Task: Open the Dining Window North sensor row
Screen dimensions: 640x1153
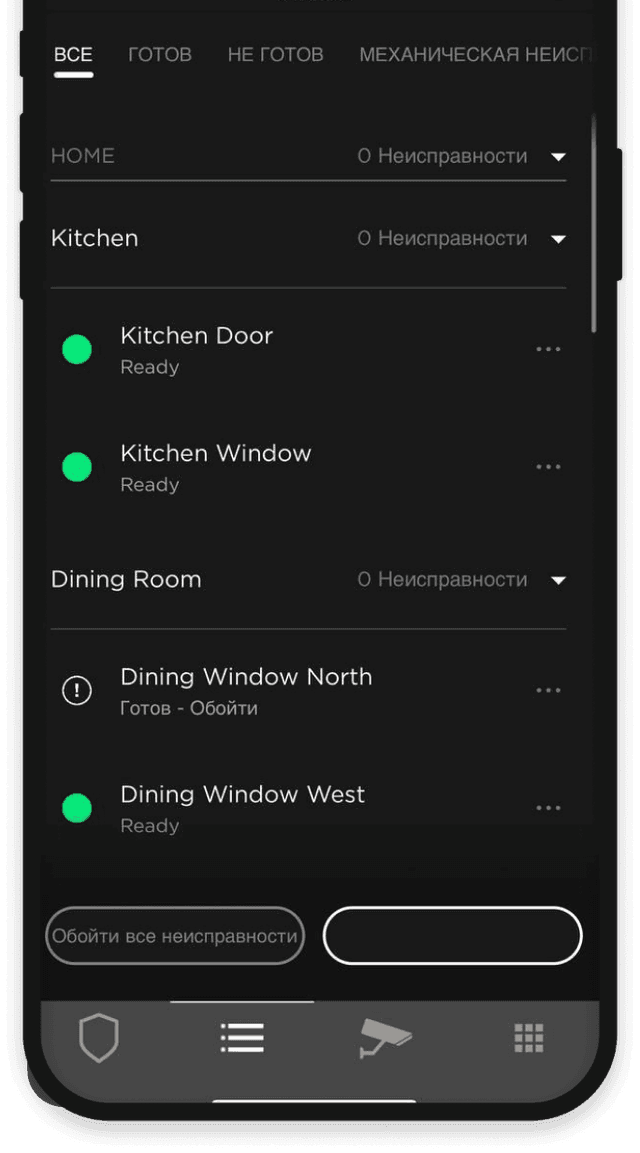Action: point(308,690)
